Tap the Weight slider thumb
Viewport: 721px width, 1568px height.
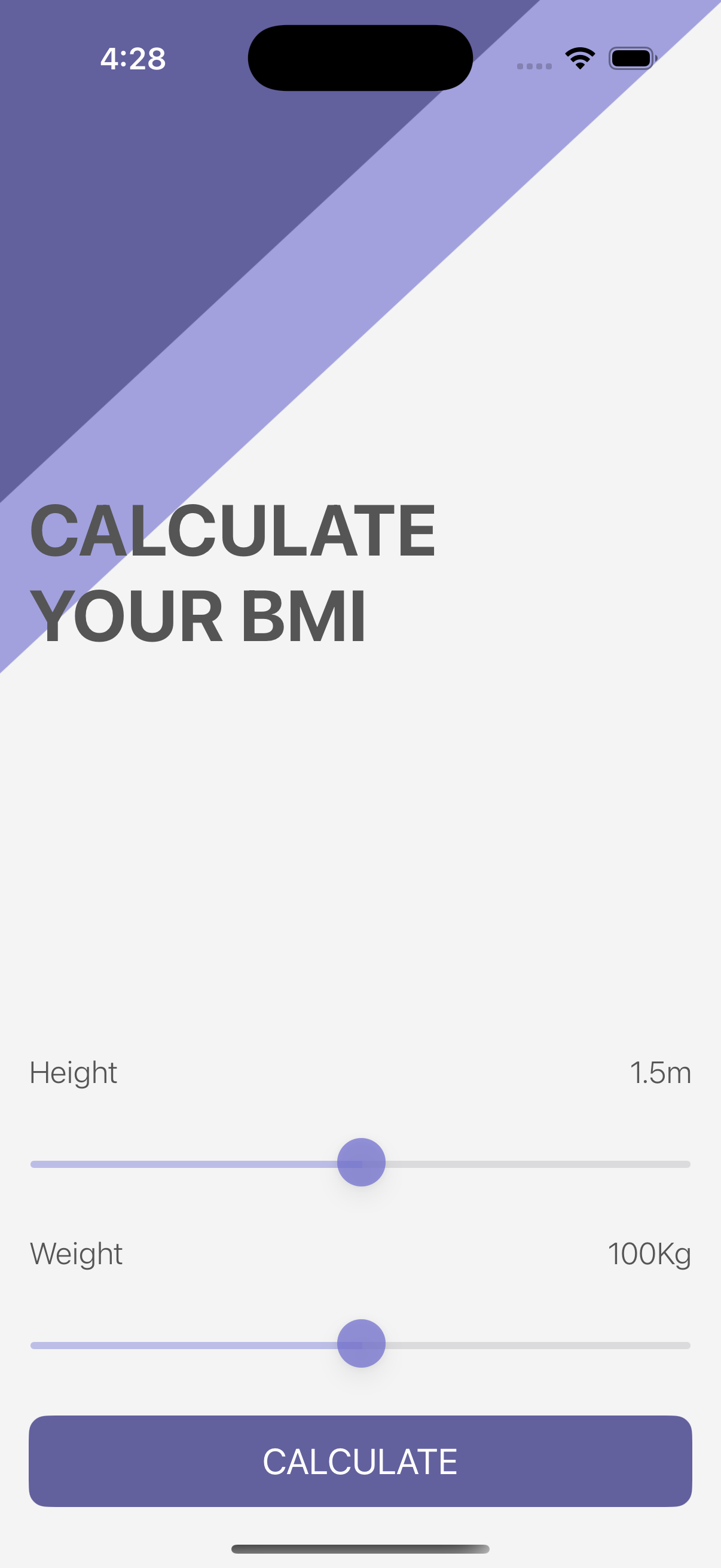pyautogui.click(x=362, y=1343)
